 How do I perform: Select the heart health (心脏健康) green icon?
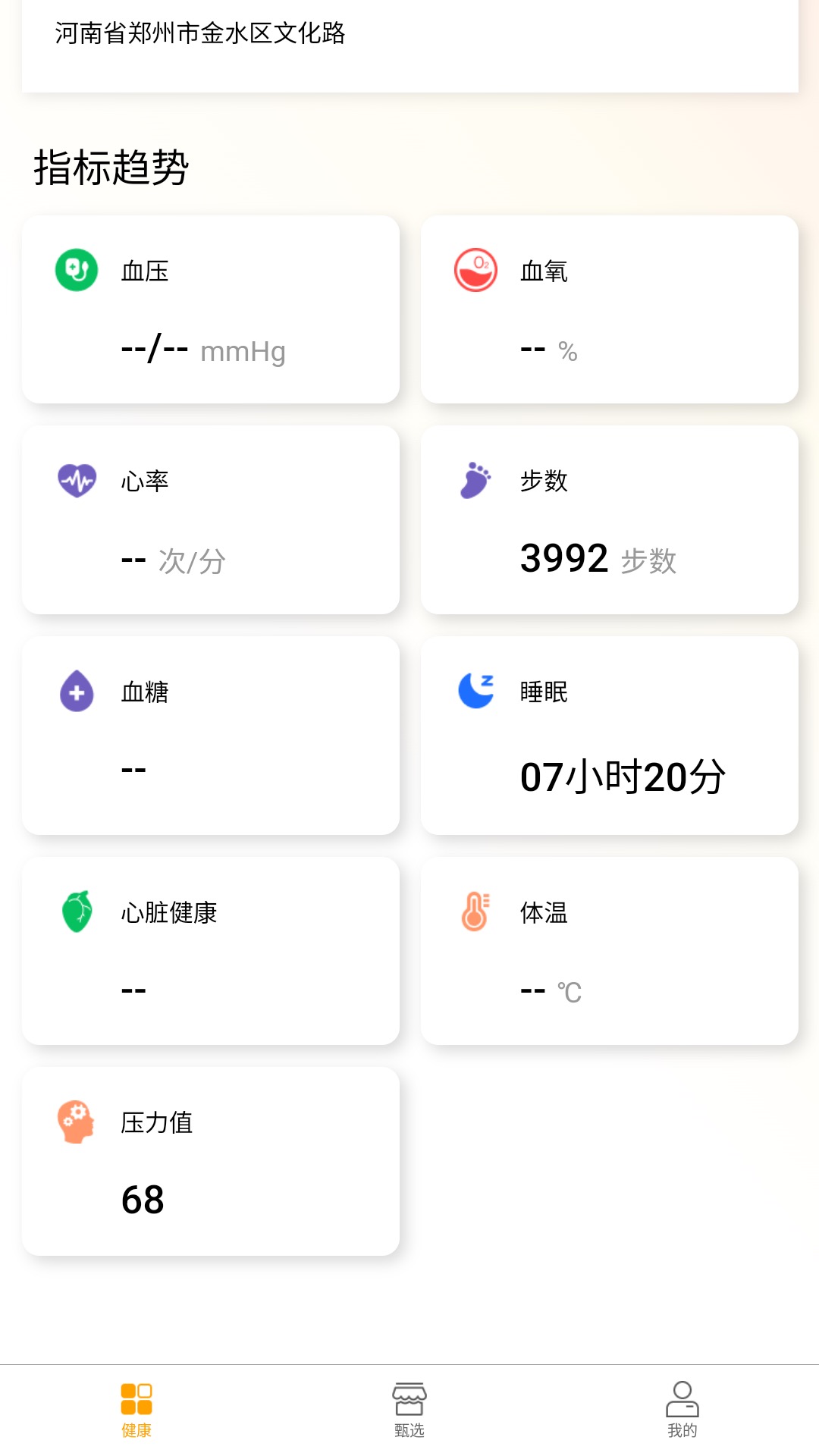76,912
